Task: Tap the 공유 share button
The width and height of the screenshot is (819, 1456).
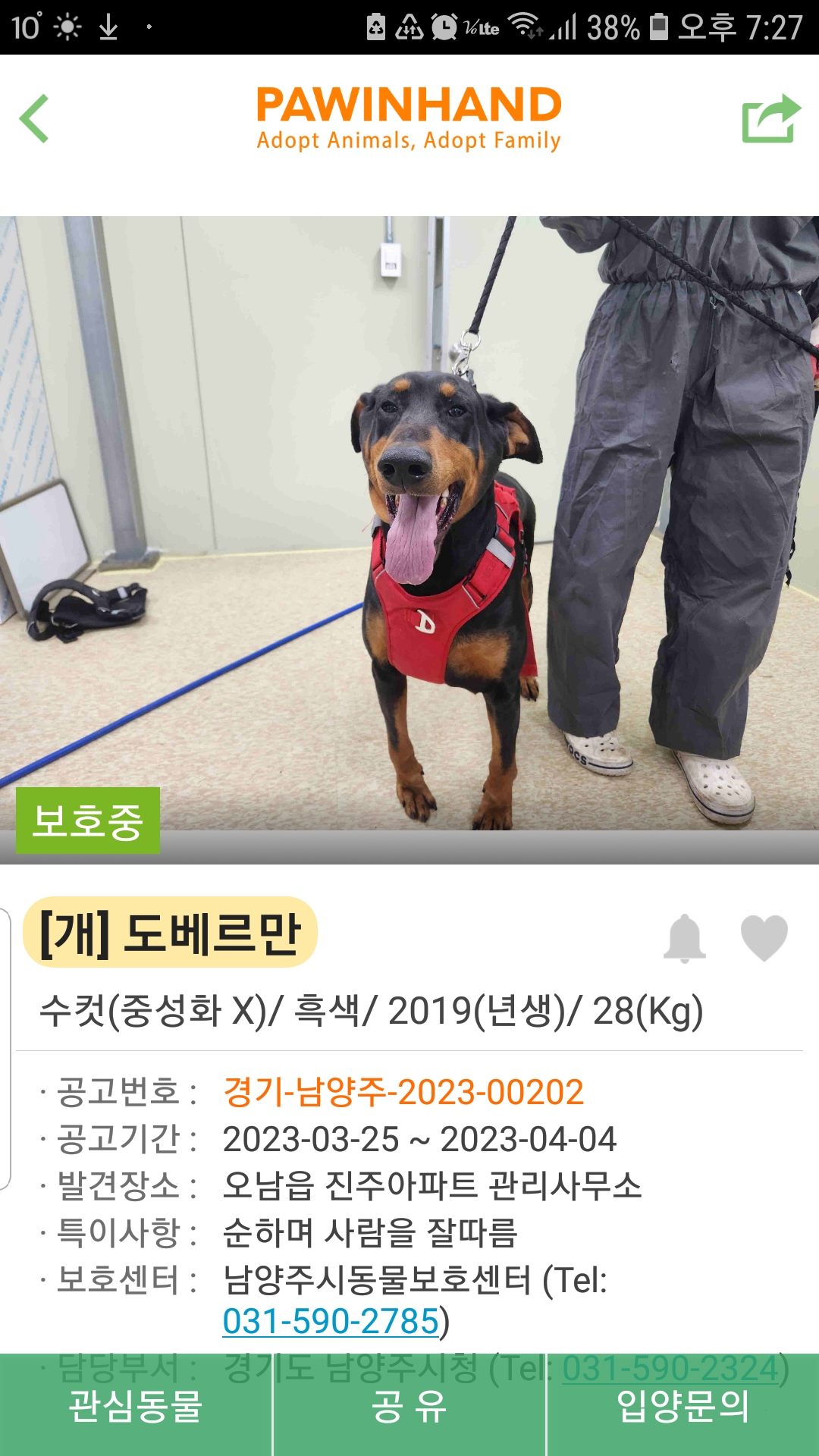Action: tap(409, 1406)
